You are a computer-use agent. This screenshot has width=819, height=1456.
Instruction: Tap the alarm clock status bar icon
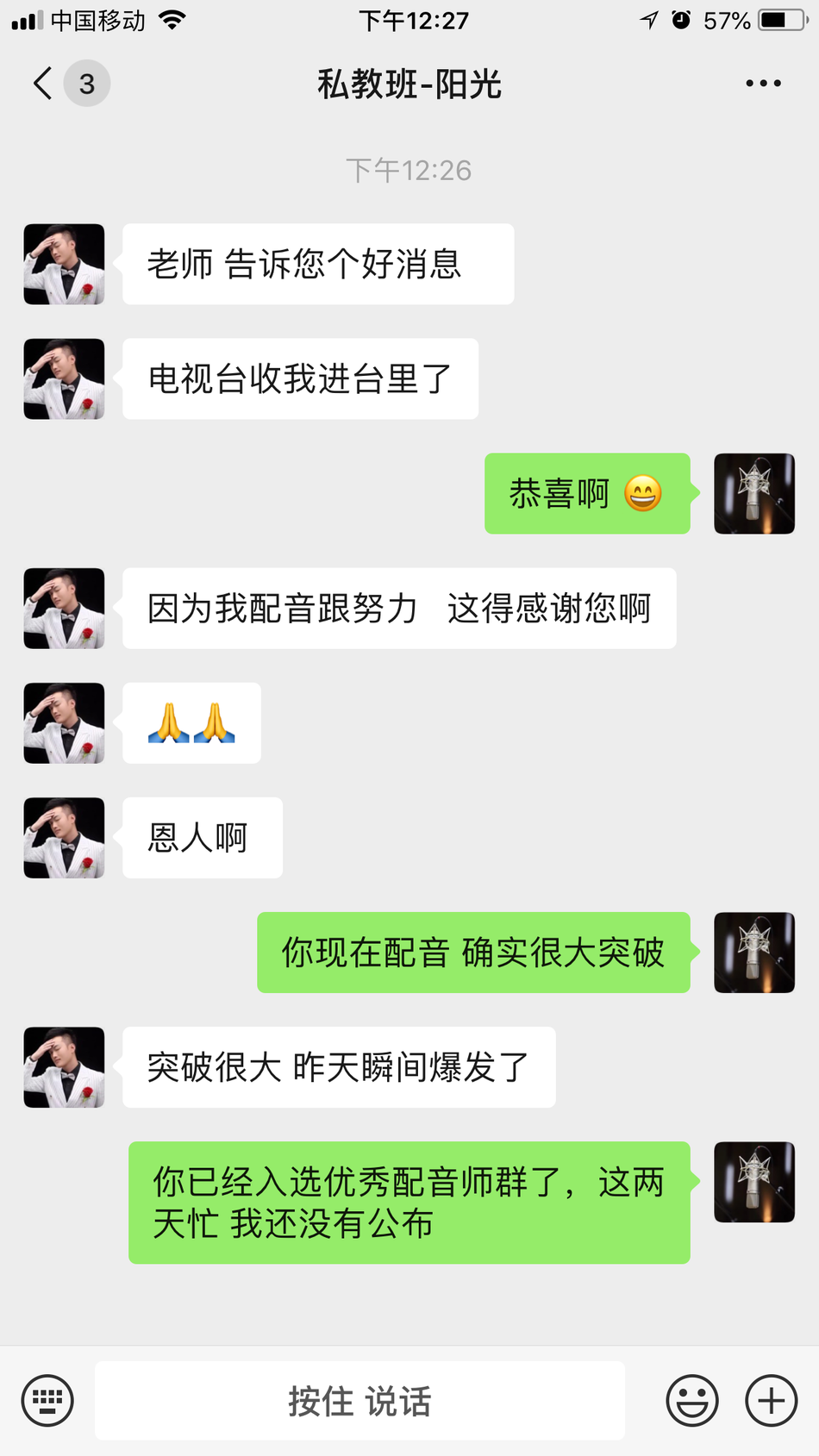click(681, 19)
